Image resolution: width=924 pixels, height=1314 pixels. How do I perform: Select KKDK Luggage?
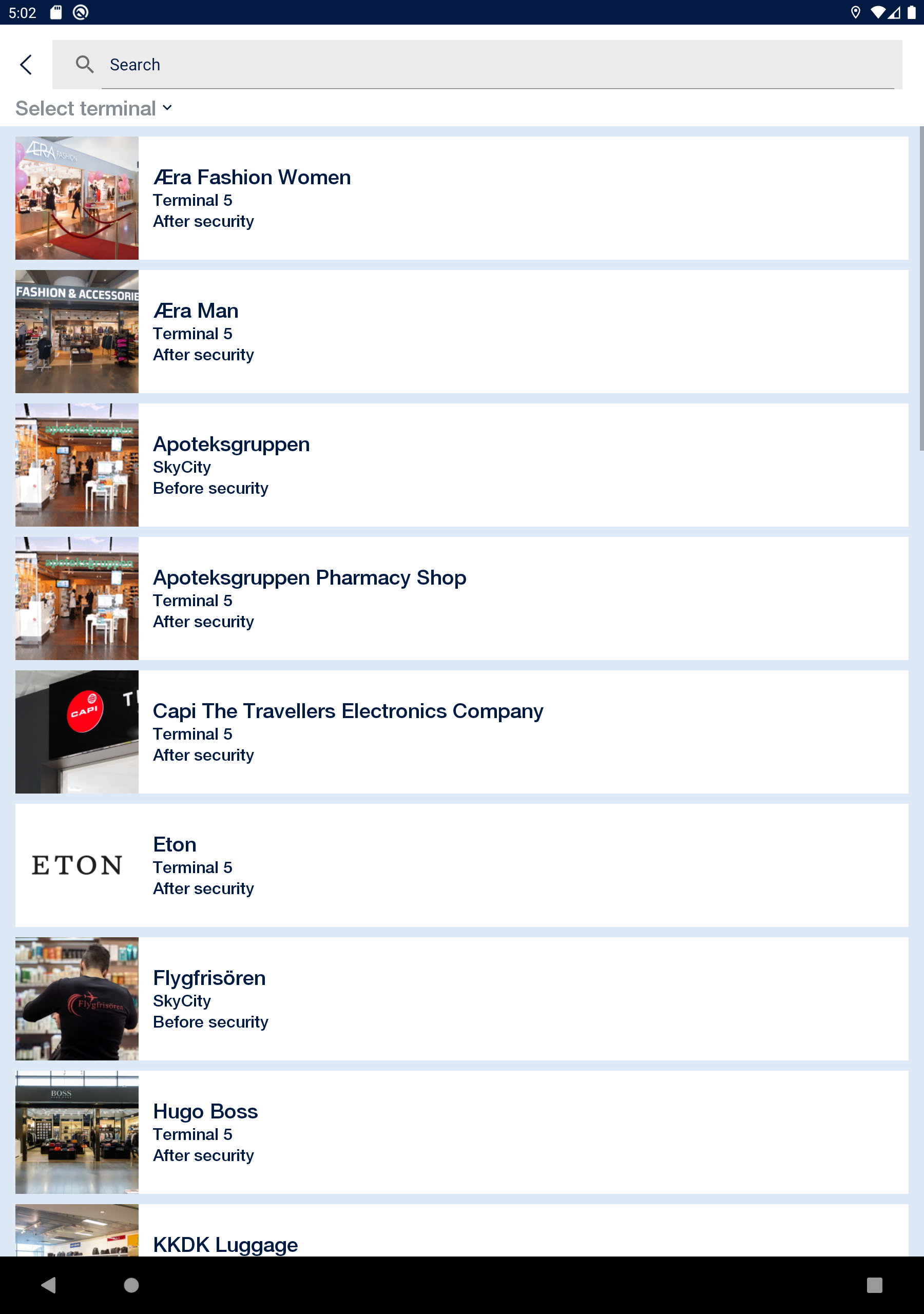point(461,1230)
